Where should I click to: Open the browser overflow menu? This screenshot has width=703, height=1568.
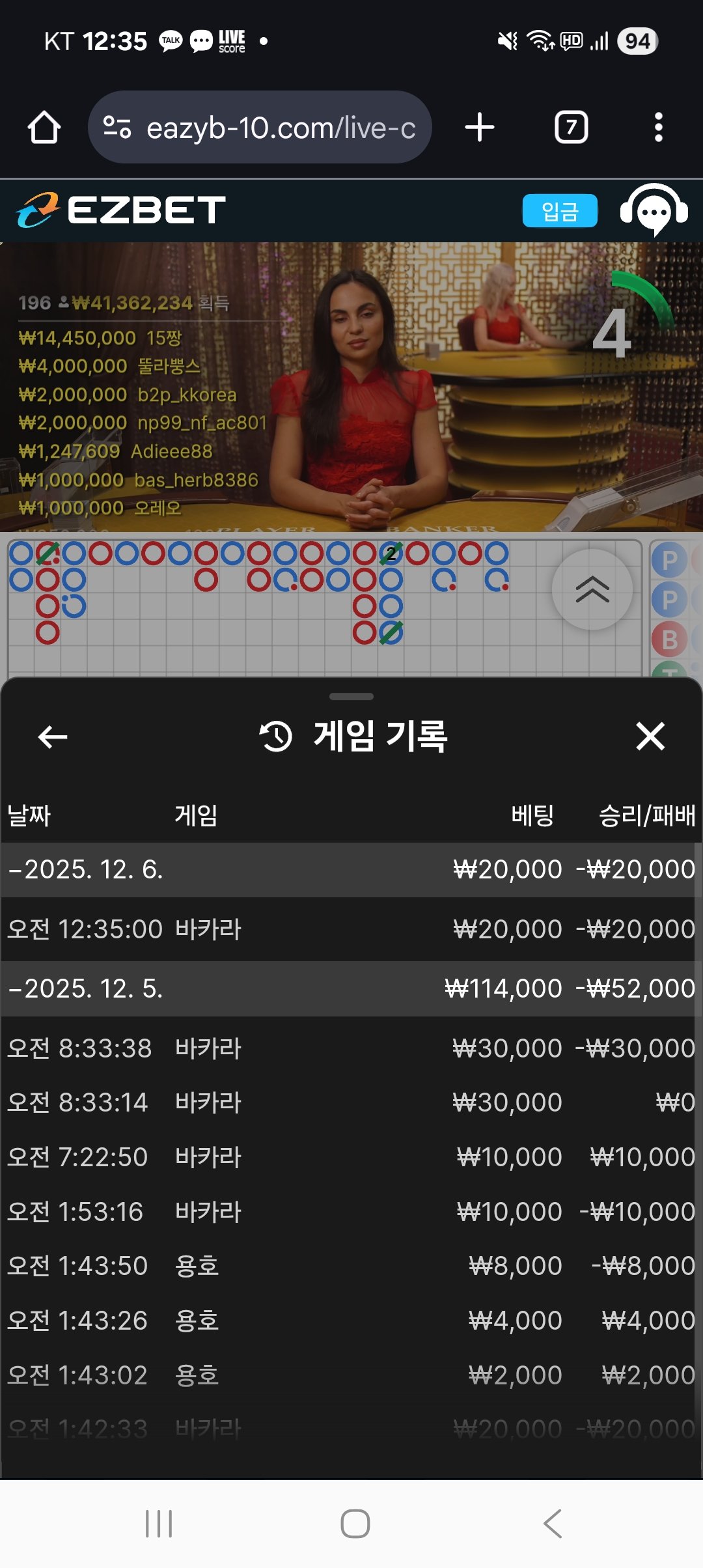pyautogui.click(x=658, y=127)
